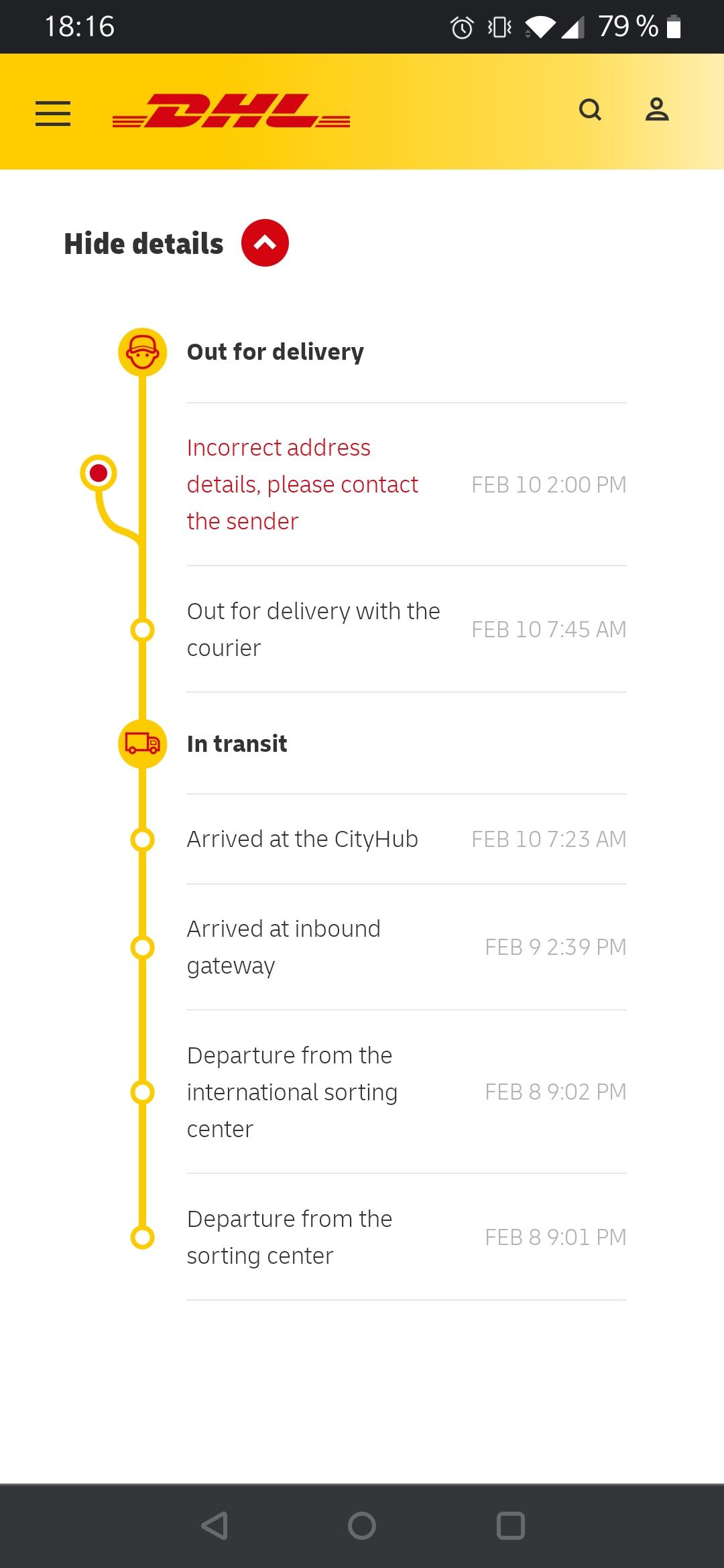Viewport: 724px width, 1568px height.
Task: Collapse the Hide details section
Action: point(265,243)
